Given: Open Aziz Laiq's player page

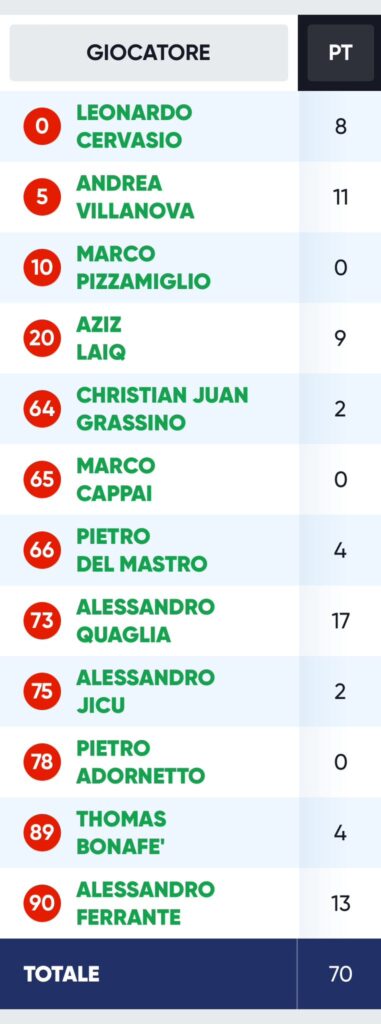Looking at the screenshot, I should (101, 338).
